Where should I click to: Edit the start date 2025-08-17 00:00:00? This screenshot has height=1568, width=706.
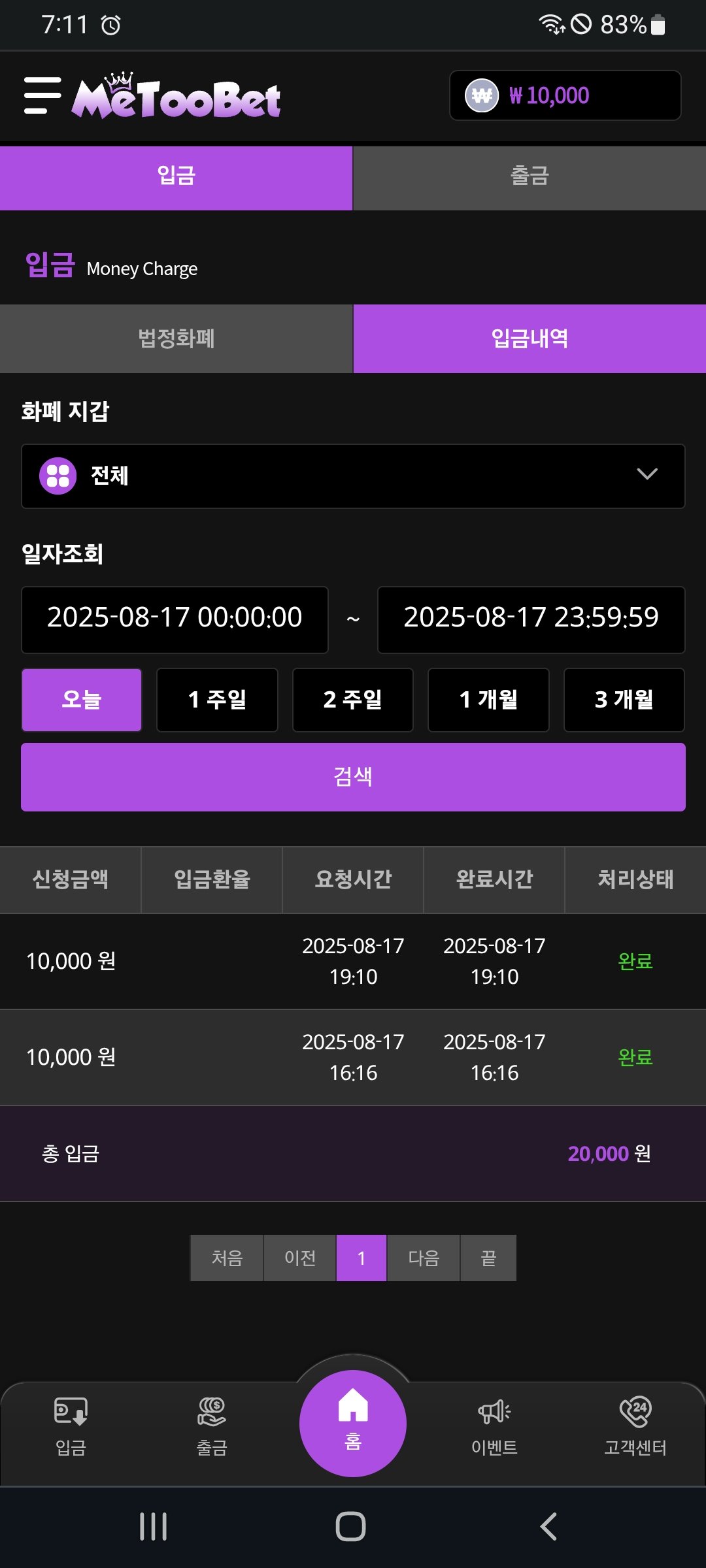(175, 619)
